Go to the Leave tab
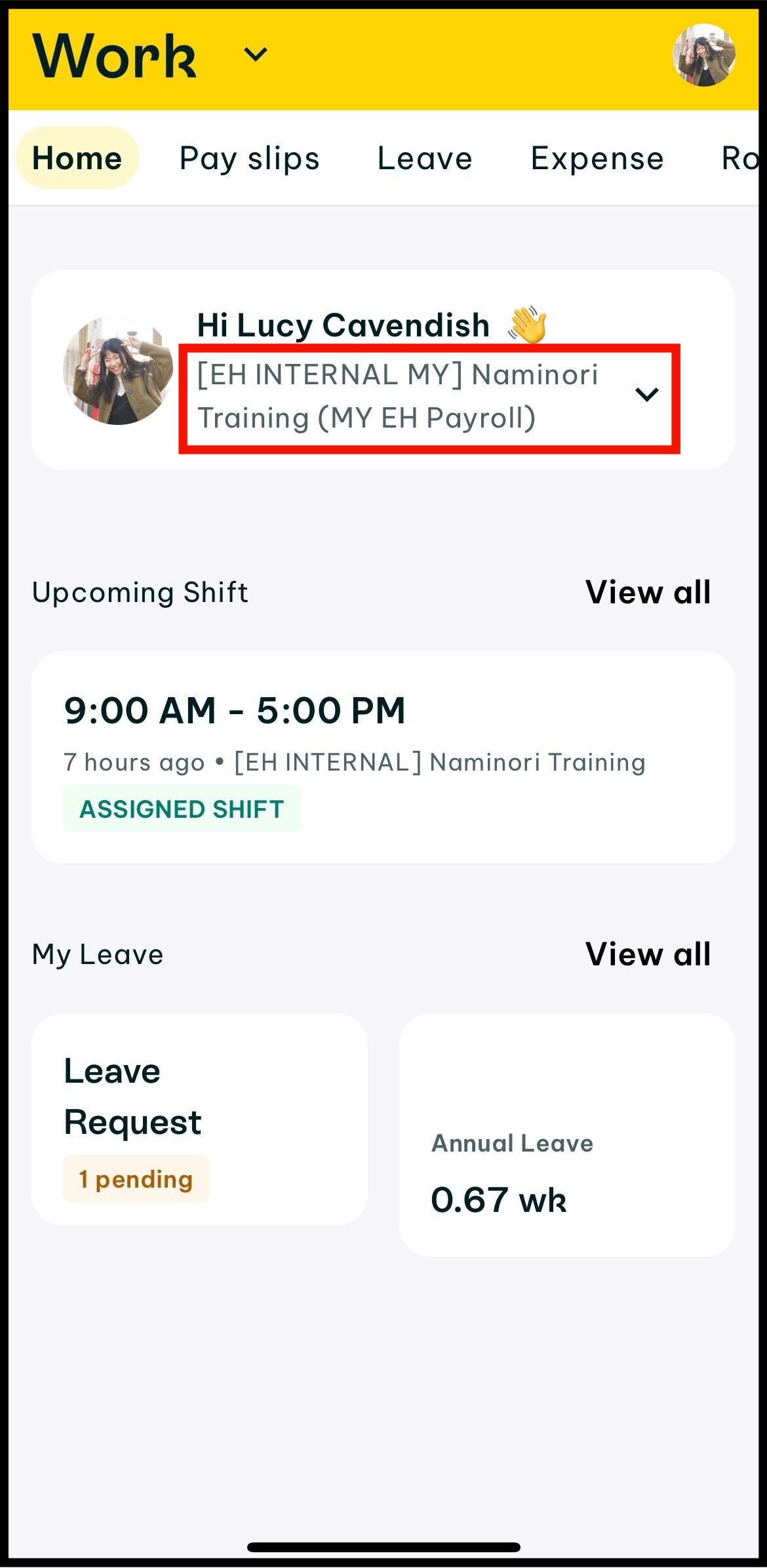The height and width of the screenshot is (1568, 767). coord(425,159)
